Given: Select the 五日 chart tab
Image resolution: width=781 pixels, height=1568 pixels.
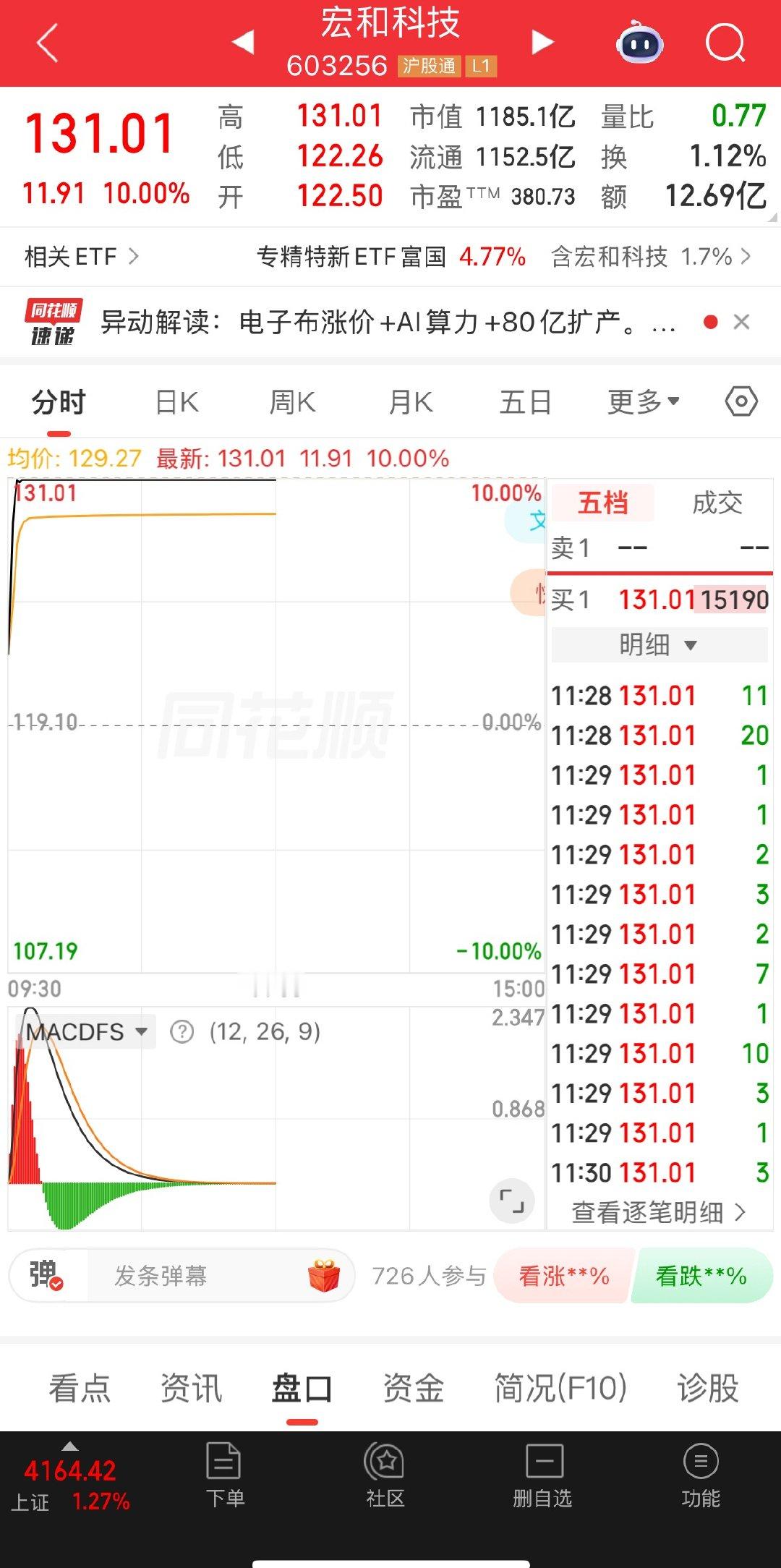Looking at the screenshot, I should point(525,402).
